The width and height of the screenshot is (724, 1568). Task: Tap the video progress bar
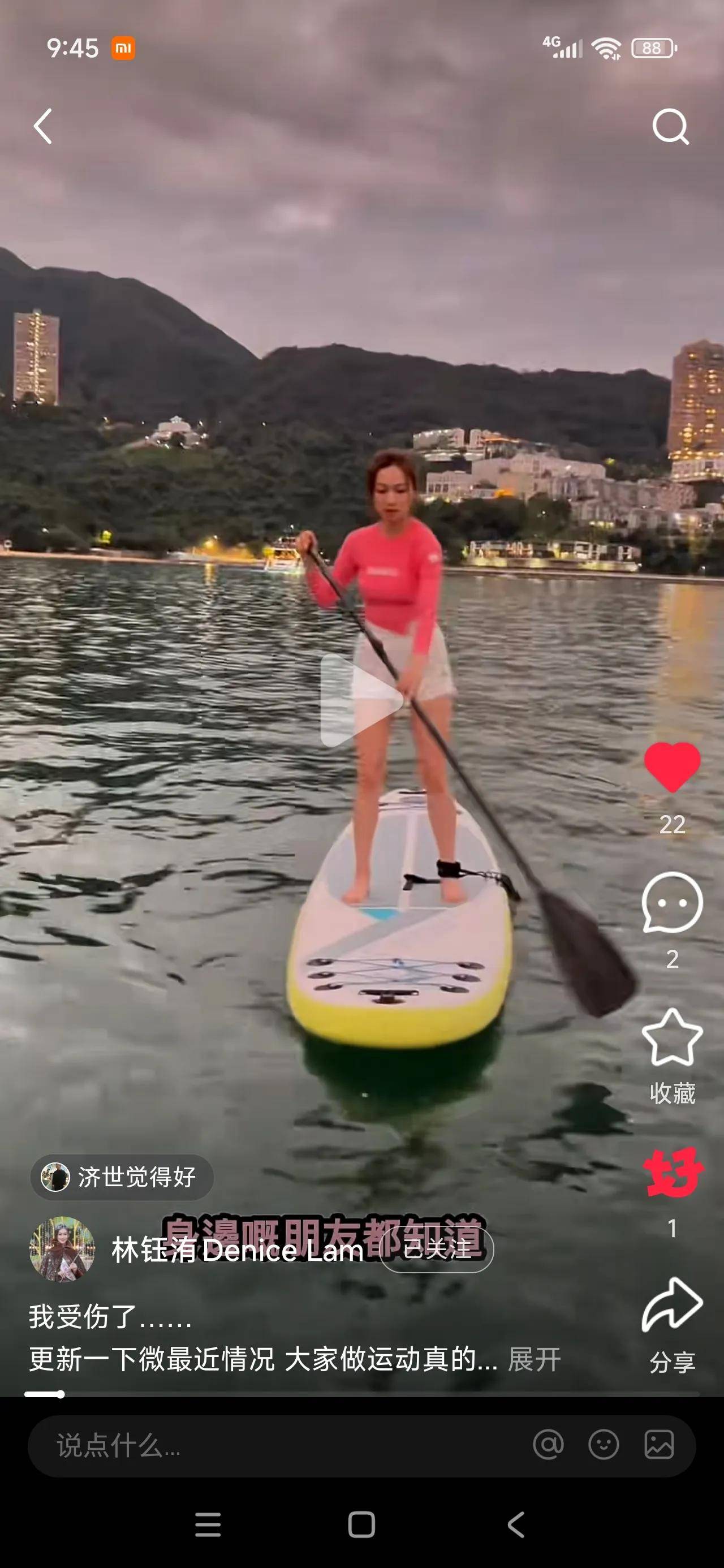tap(361, 1394)
